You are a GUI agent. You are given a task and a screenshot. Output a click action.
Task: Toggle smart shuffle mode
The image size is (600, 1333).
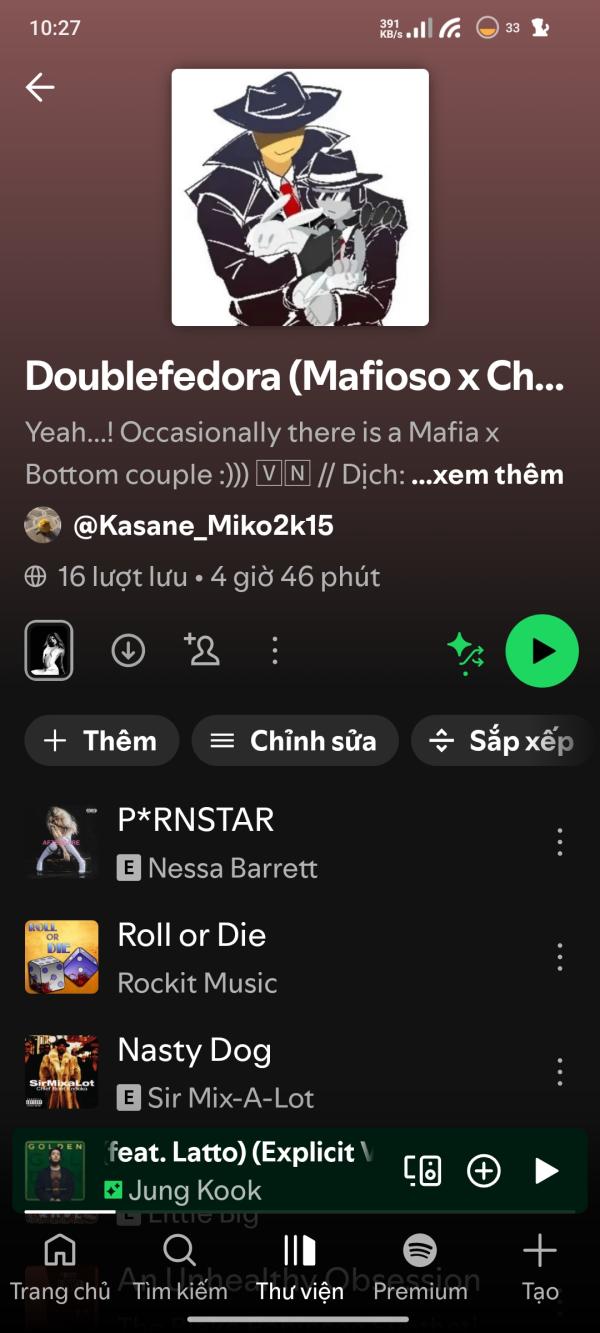tap(465, 652)
